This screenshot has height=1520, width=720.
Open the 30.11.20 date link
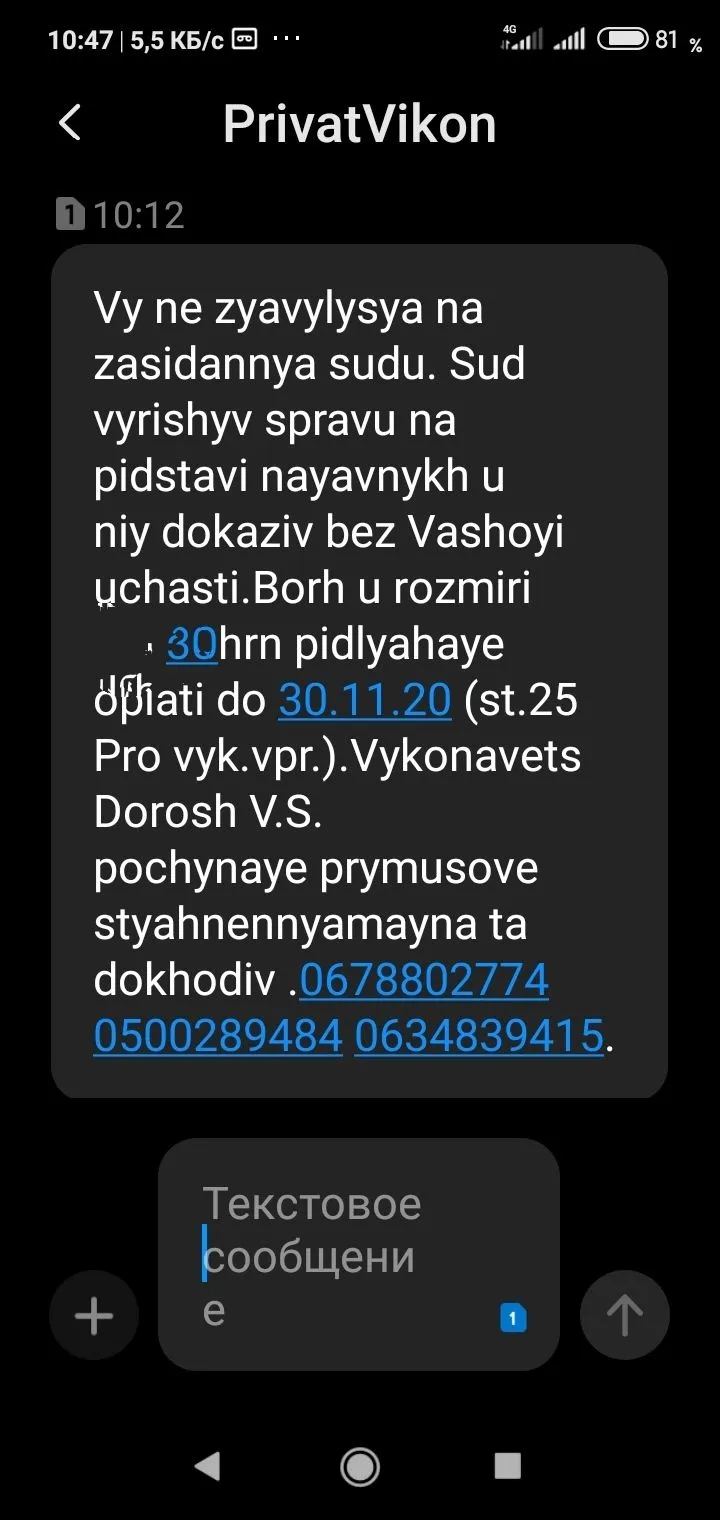(x=365, y=701)
